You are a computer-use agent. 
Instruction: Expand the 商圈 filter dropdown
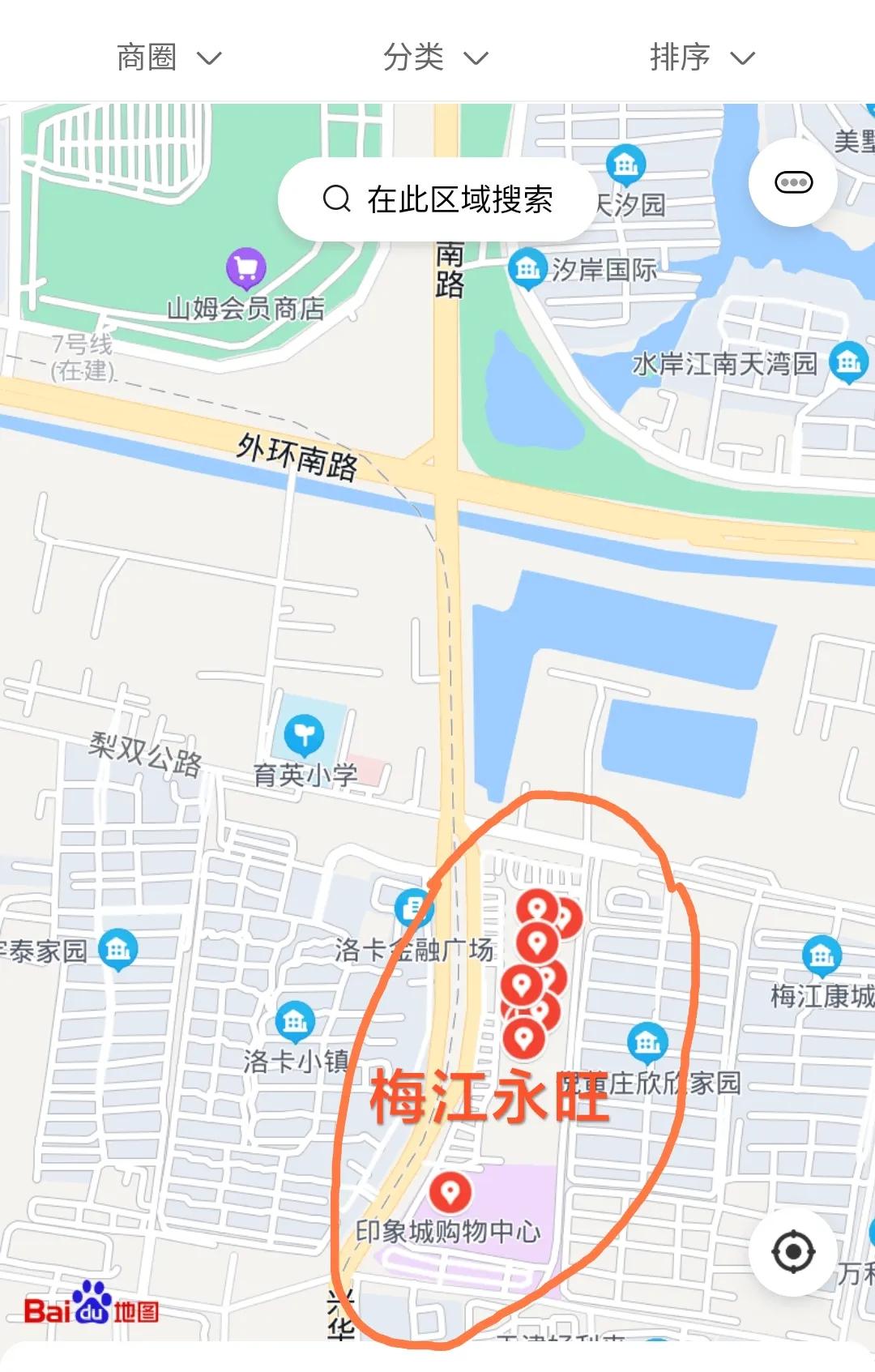click(168, 56)
